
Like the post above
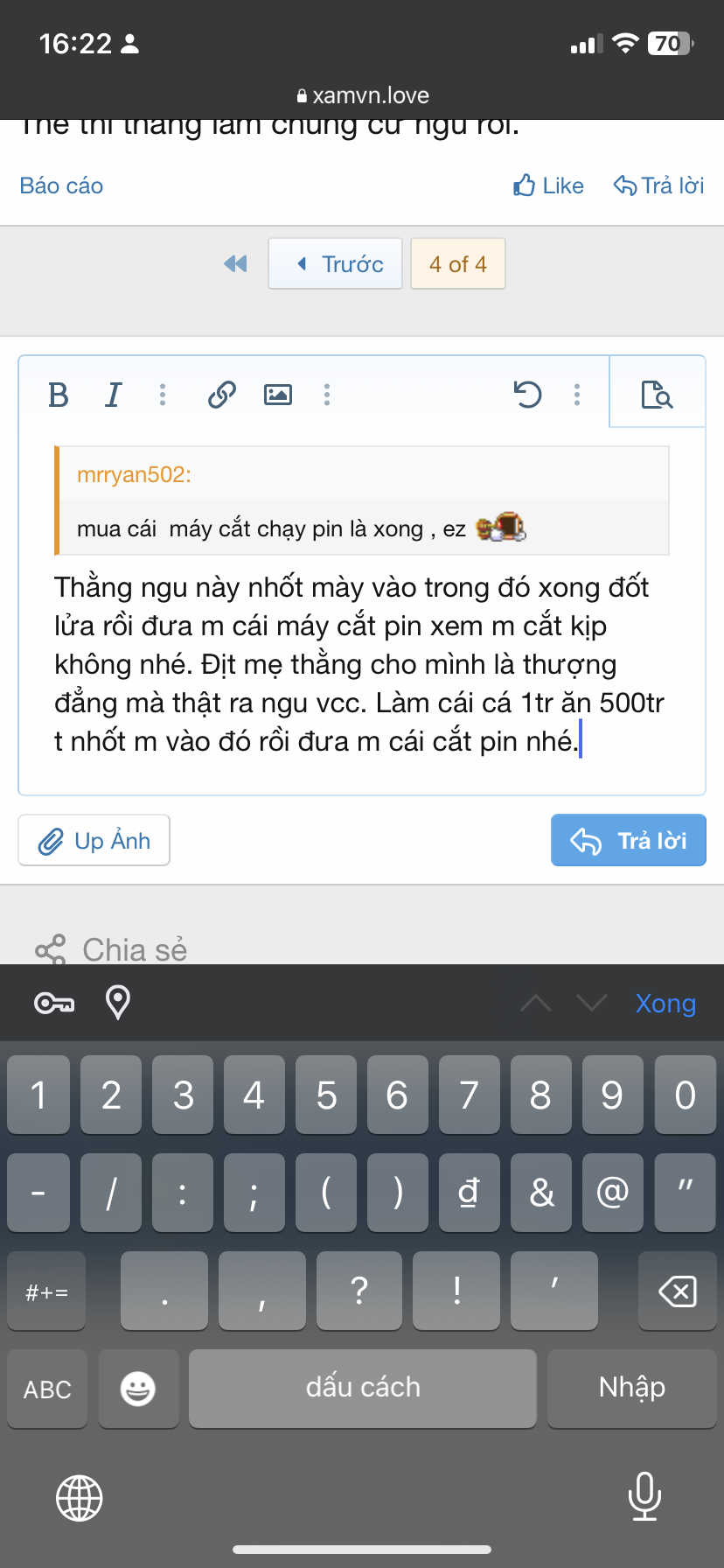[x=548, y=185]
